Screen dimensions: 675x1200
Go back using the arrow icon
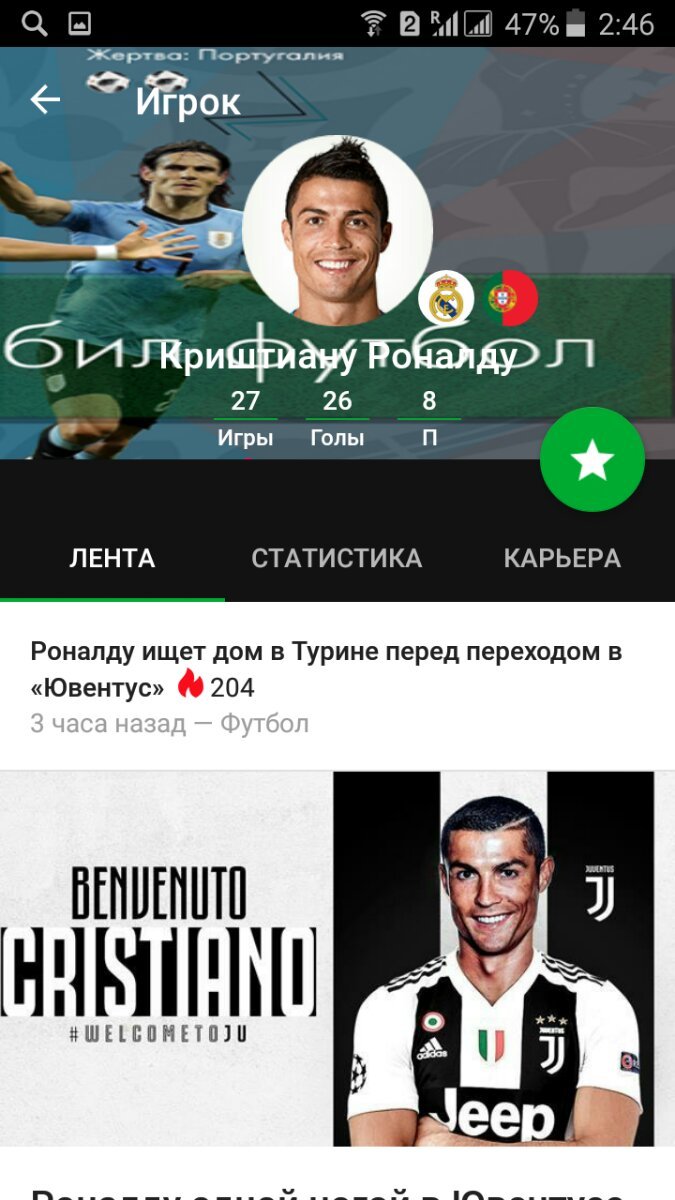click(x=45, y=100)
